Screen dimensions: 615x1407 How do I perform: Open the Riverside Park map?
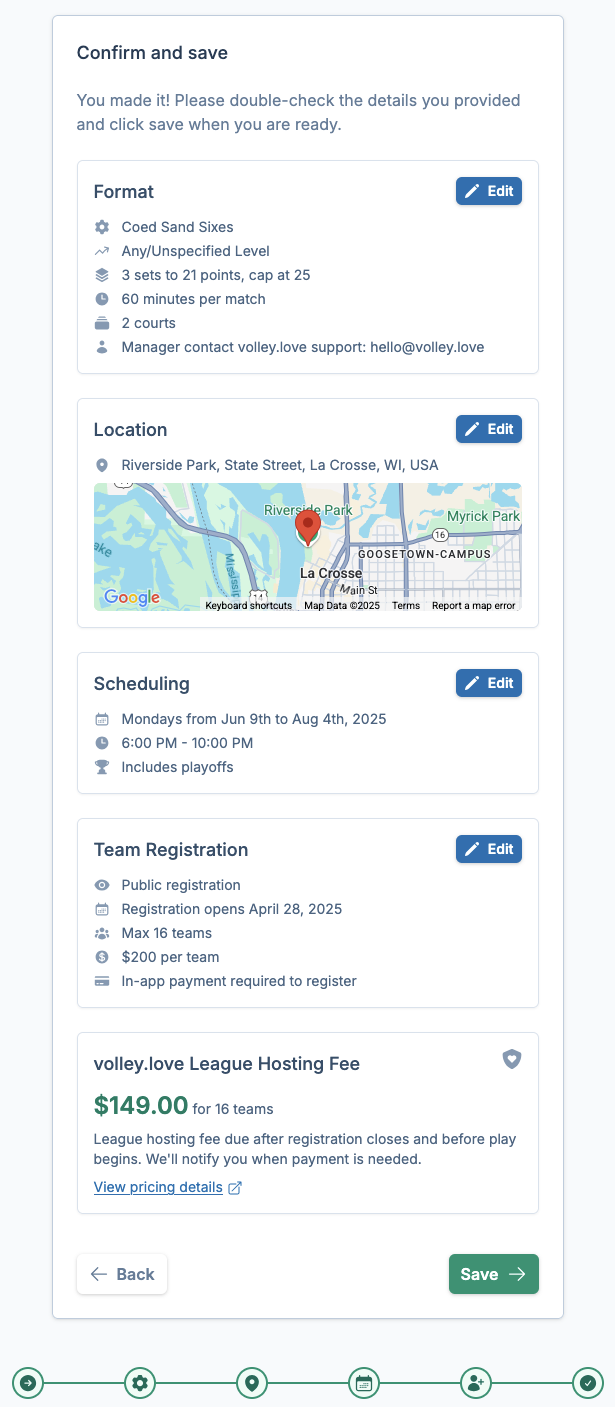[307, 540]
